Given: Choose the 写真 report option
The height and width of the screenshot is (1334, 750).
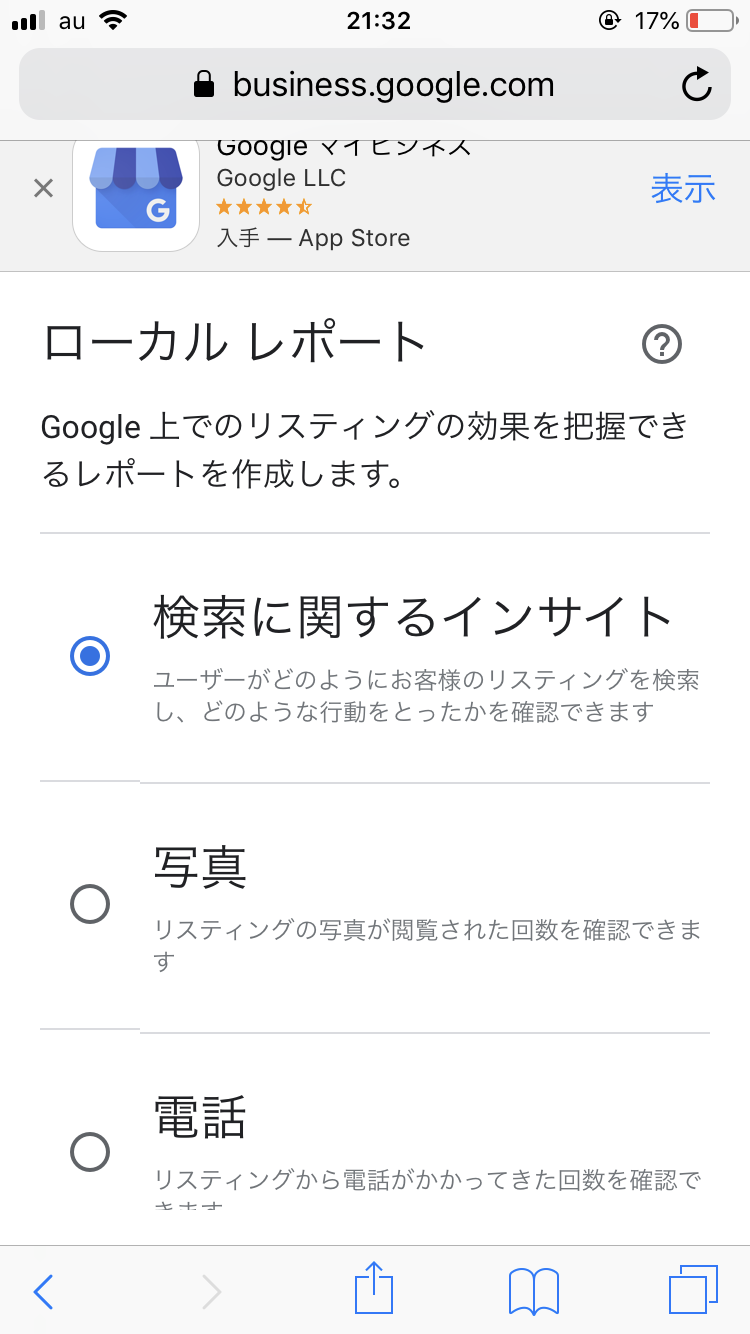Looking at the screenshot, I should point(90,905).
